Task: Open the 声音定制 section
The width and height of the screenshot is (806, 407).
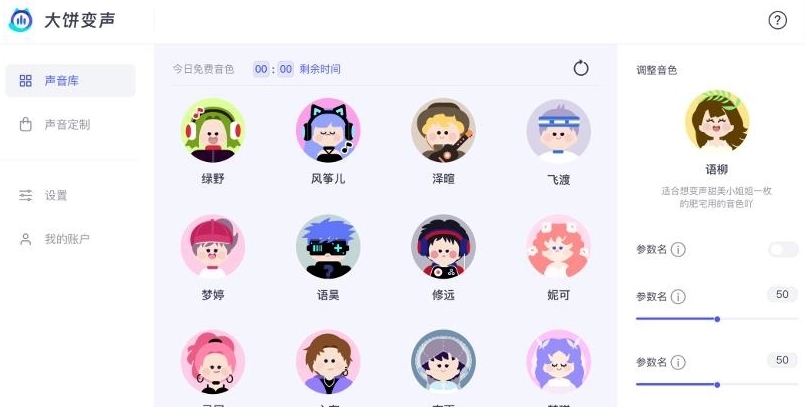Action: click(70, 125)
